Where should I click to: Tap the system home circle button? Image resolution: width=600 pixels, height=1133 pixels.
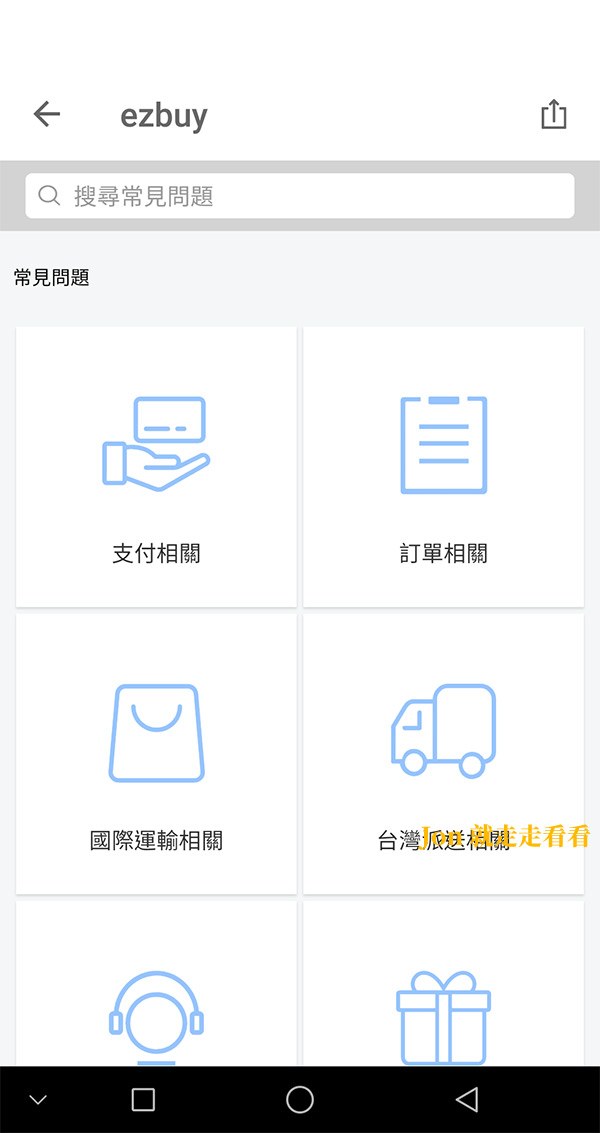click(x=300, y=1100)
